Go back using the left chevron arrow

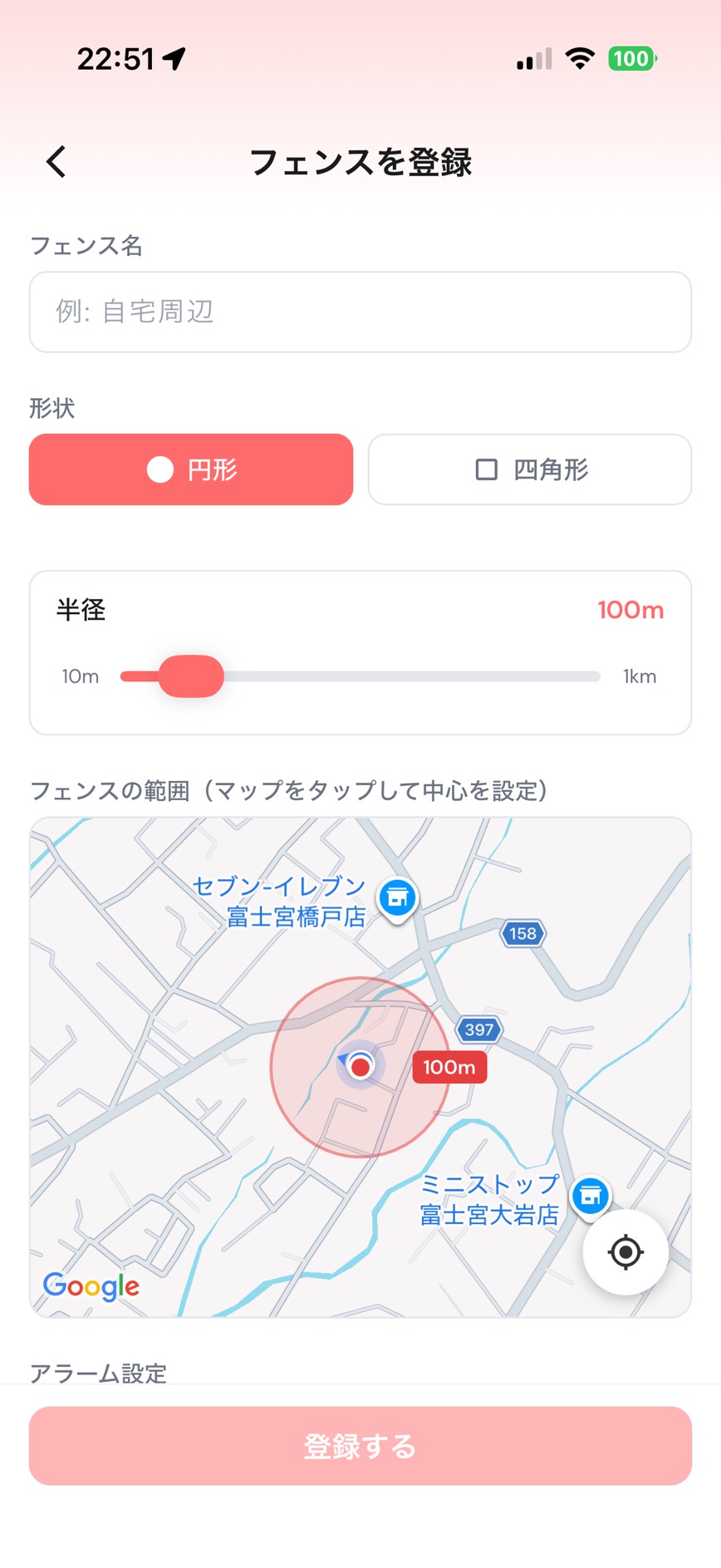pos(55,161)
